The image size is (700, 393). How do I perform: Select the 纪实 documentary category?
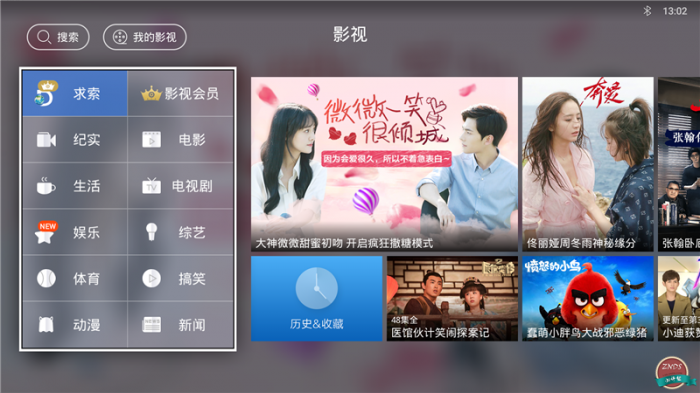[x=75, y=140]
